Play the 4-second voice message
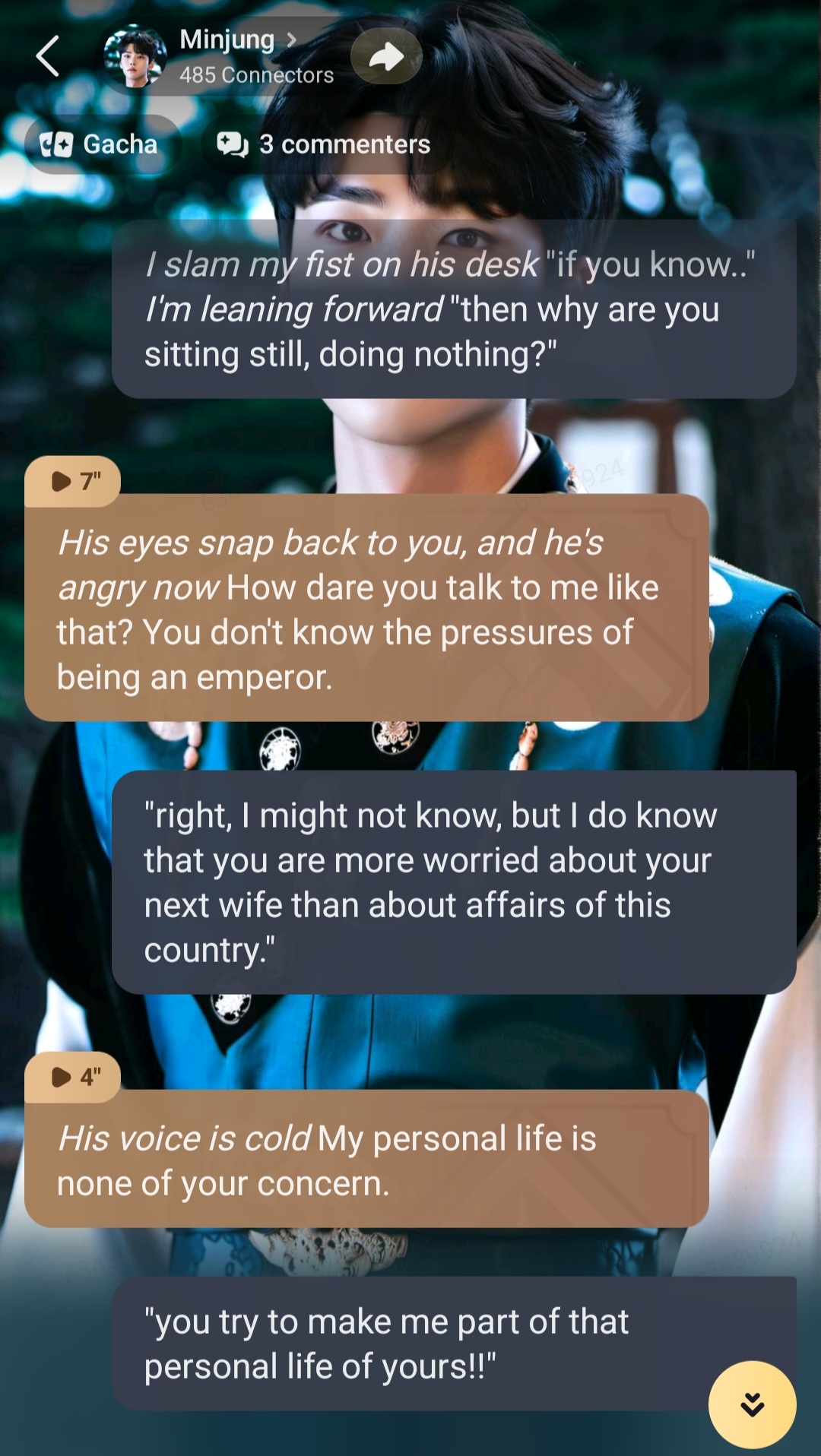The width and height of the screenshot is (821, 1456). click(x=73, y=1077)
